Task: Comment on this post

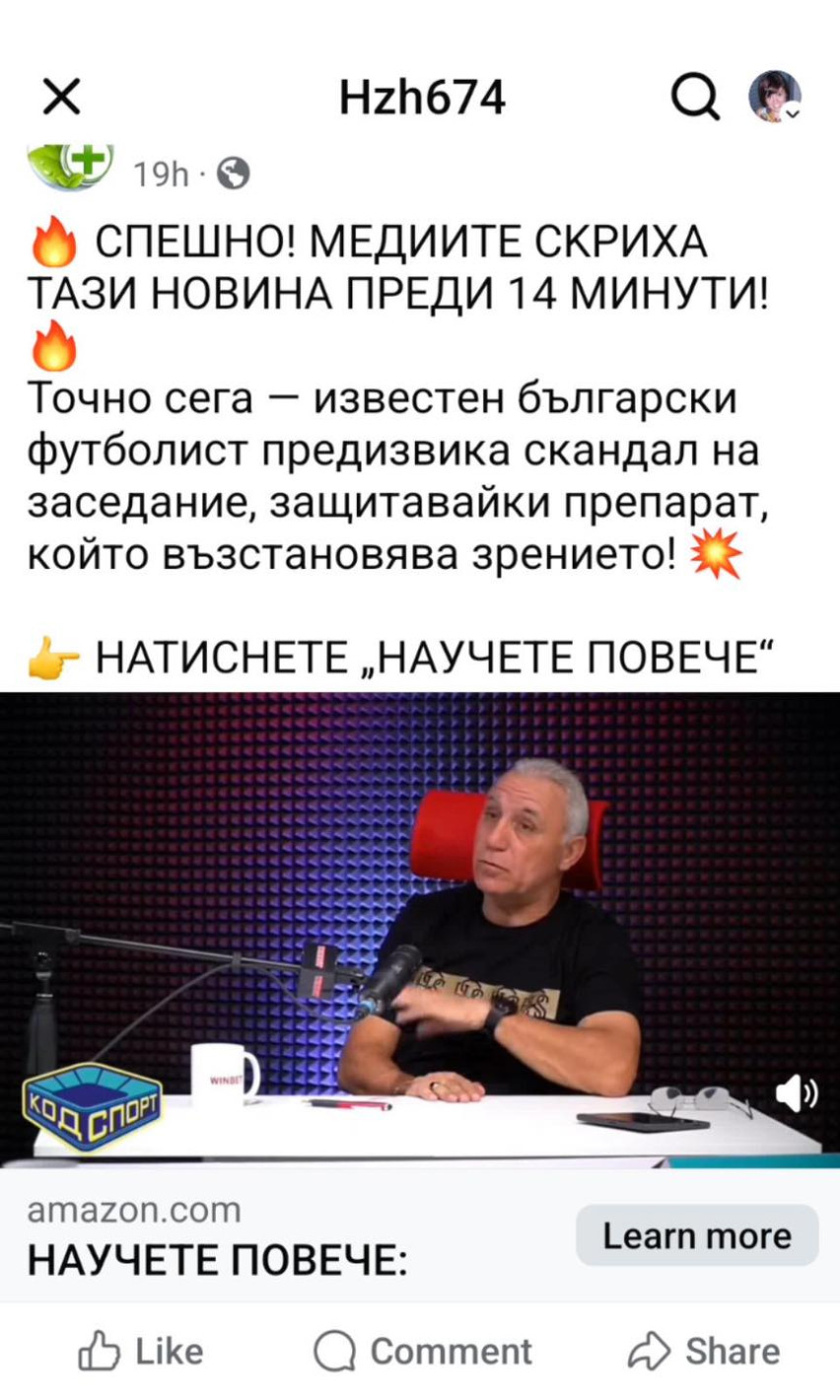Action: [423, 1351]
